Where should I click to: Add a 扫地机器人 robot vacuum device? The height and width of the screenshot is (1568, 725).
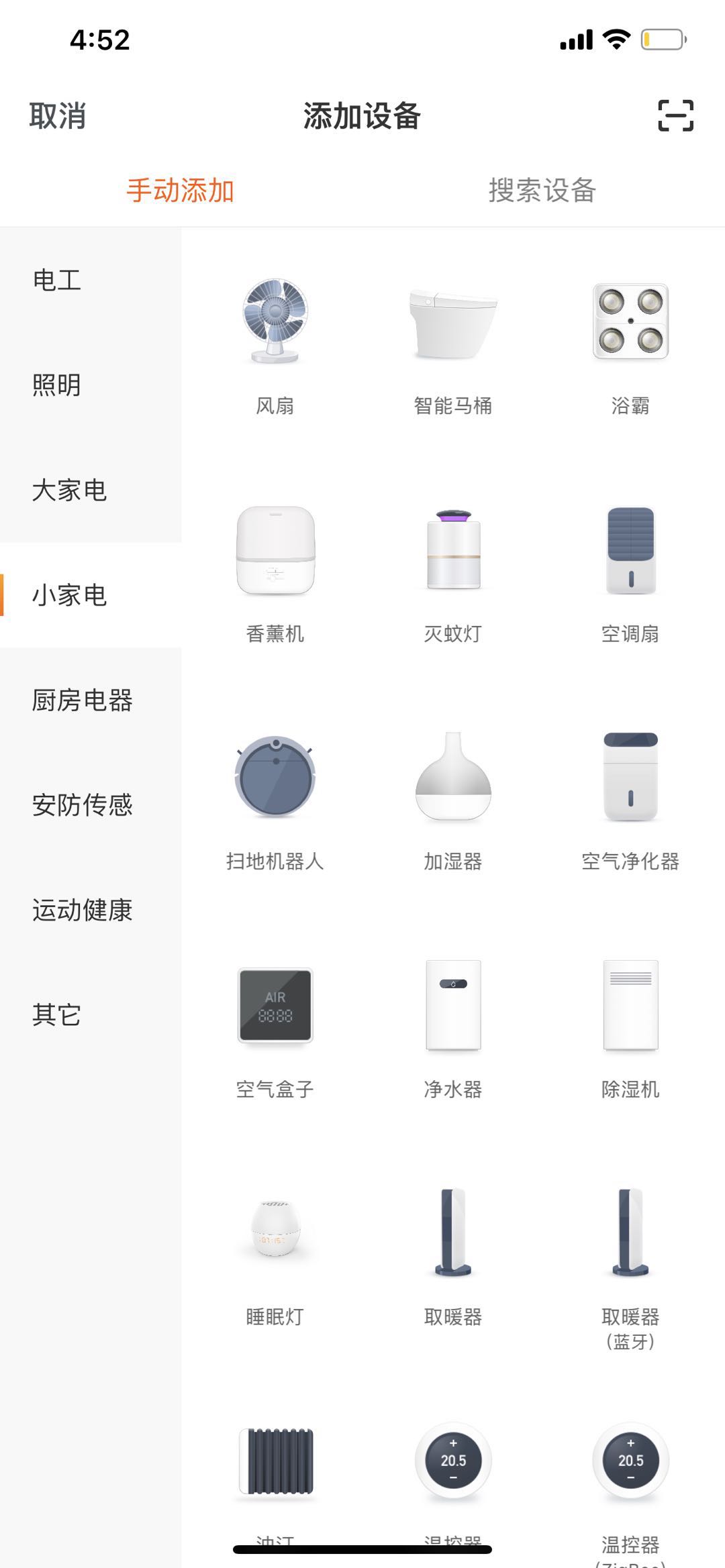(275, 778)
